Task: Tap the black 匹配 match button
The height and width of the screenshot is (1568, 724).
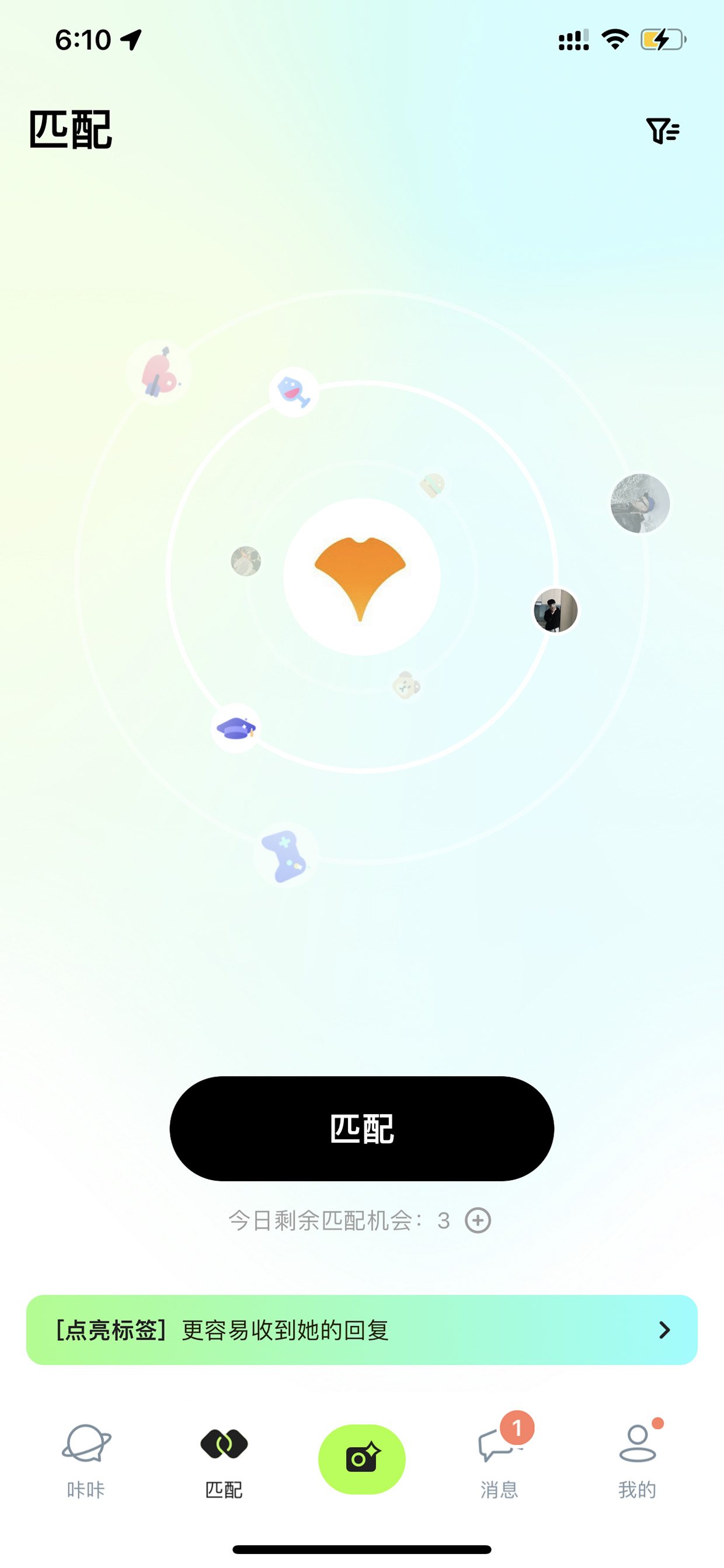Action: pos(362,1129)
